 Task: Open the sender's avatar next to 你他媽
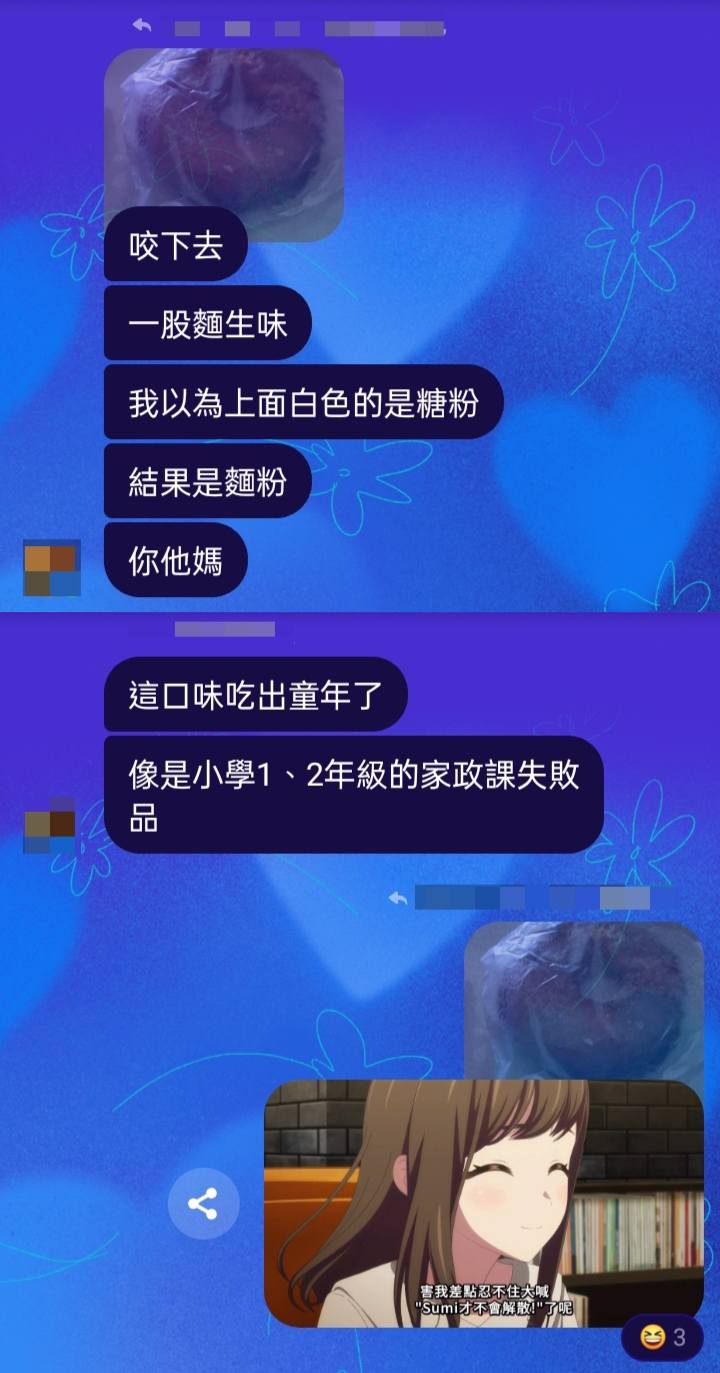(51, 568)
